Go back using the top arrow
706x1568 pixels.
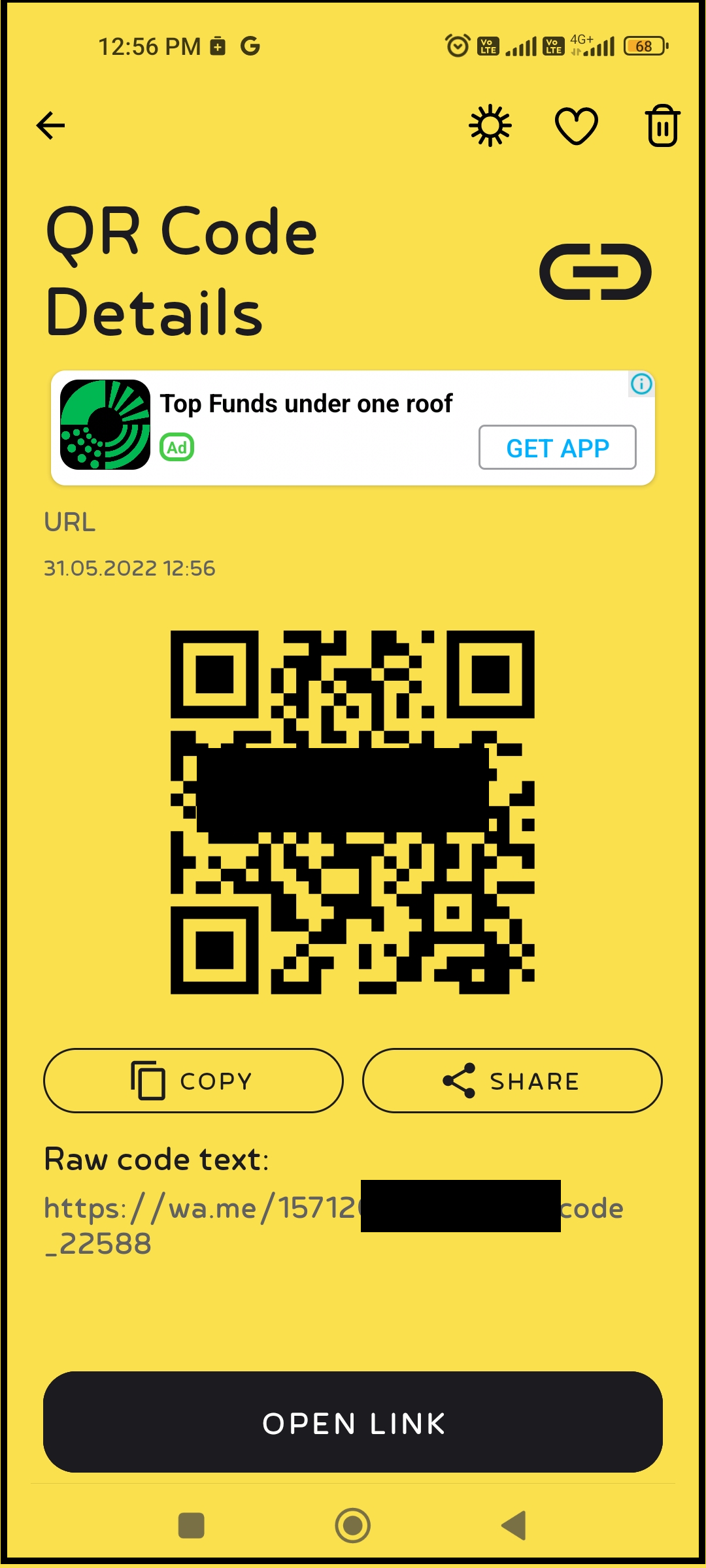coord(51,125)
